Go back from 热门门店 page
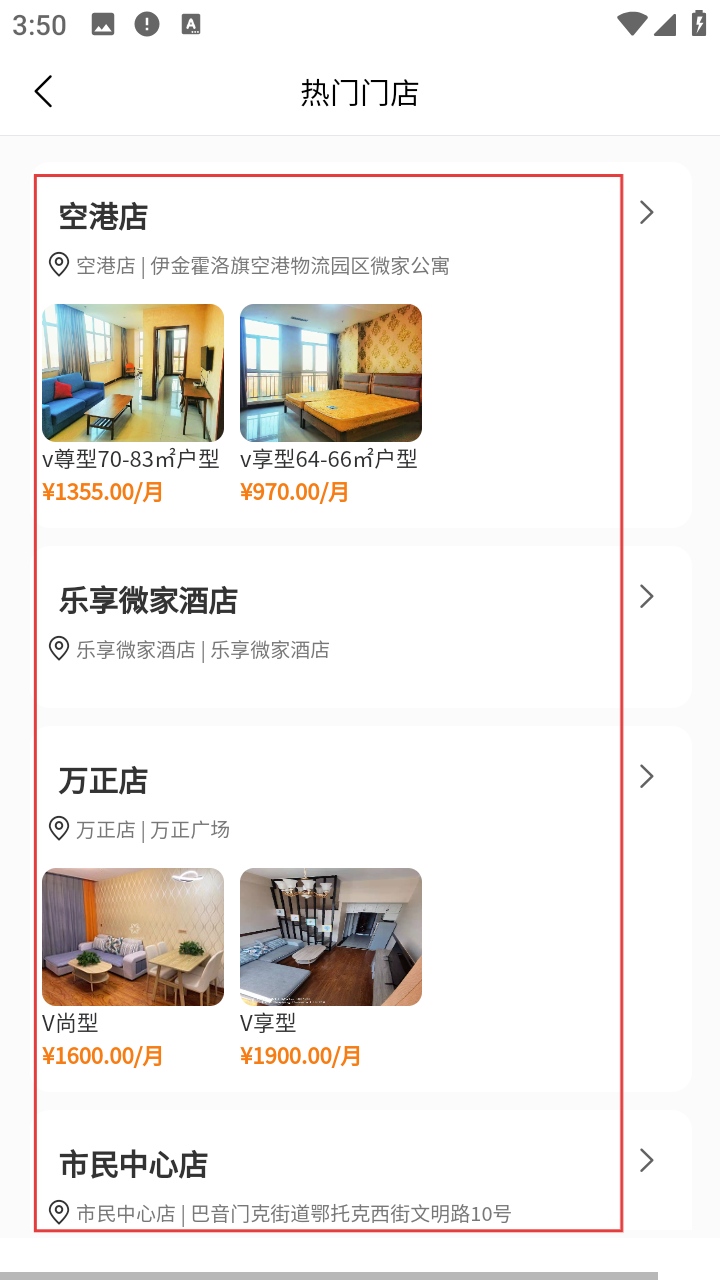Screen dimensions: 720x1280 tap(43, 92)
